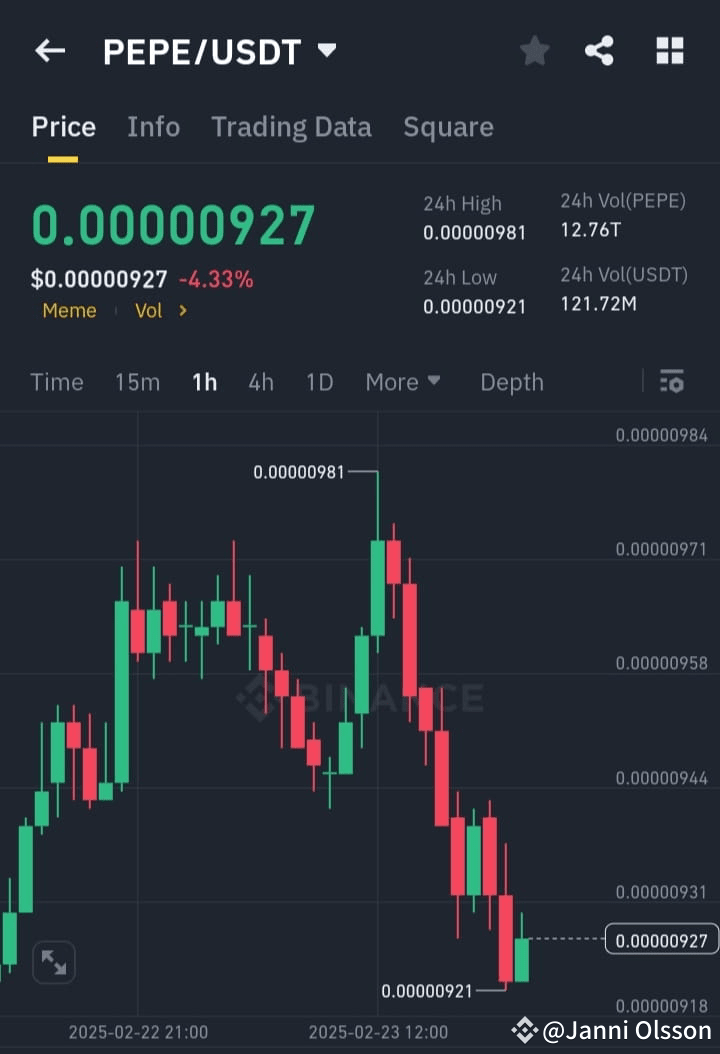Viewport: 720px width, 1054px height.
Task: Open the share options
Action: tap(599, 51)
